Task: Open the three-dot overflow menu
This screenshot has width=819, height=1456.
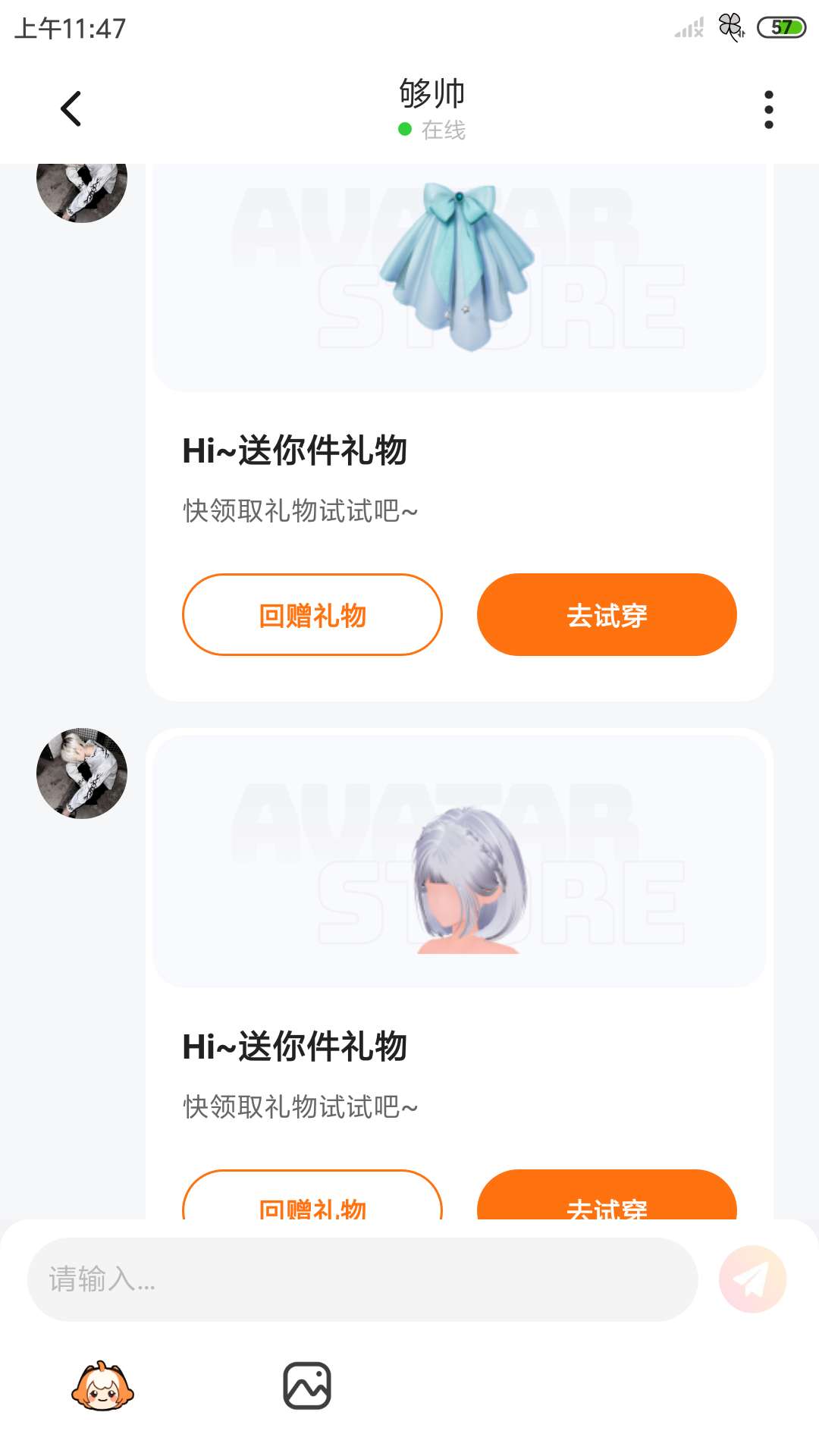Action: 768,110
